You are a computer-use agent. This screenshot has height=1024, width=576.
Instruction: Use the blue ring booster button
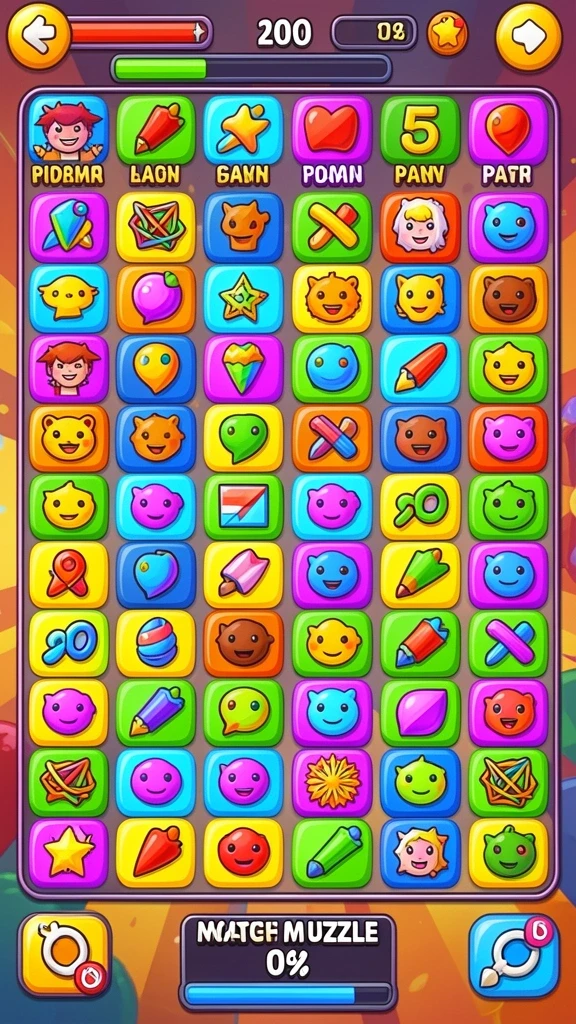pos(513,954)
